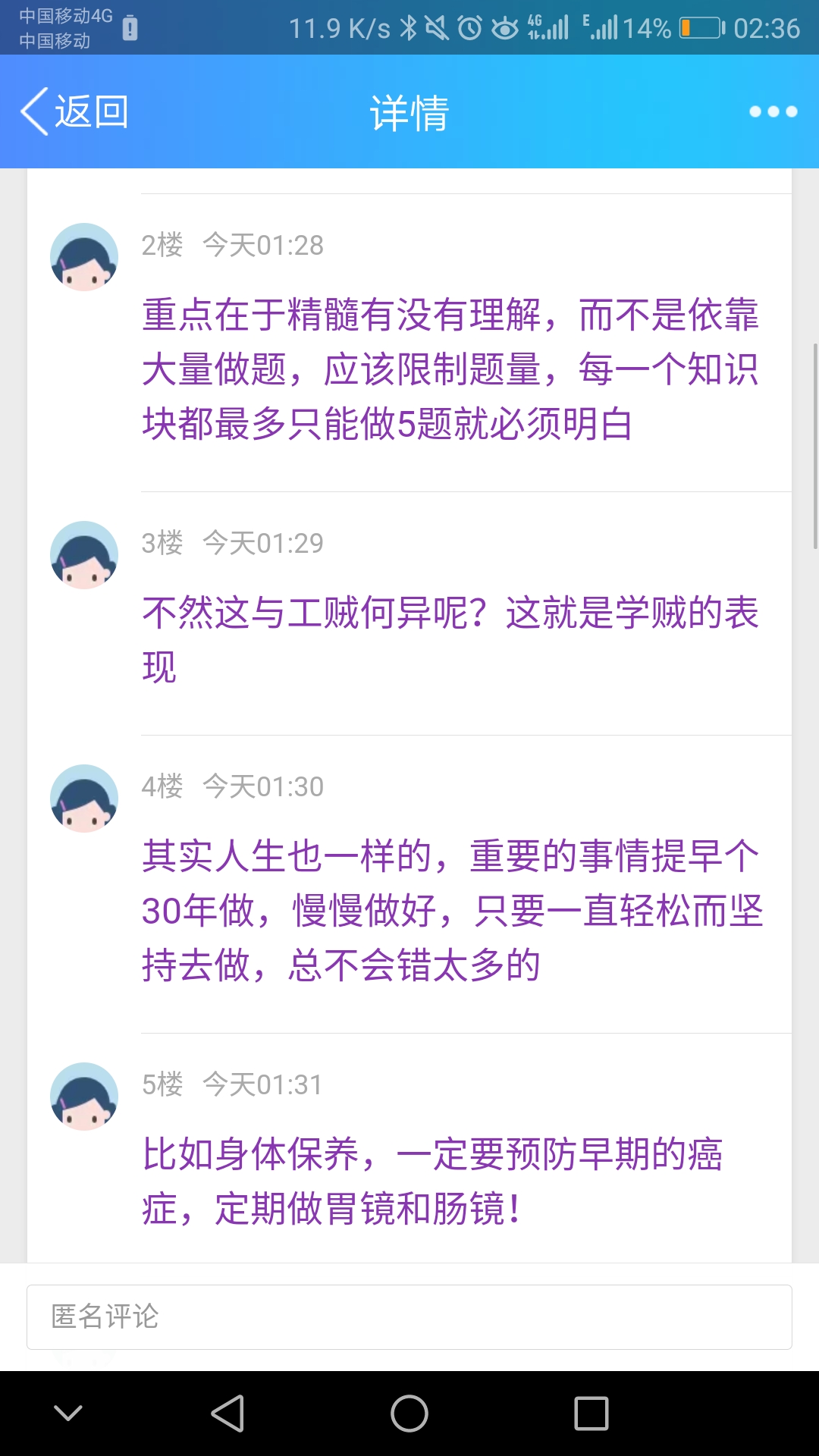Focus the 匿名评论 comment field
The height and width of the screenshot is (1456, 819).
pos(409,1316)
